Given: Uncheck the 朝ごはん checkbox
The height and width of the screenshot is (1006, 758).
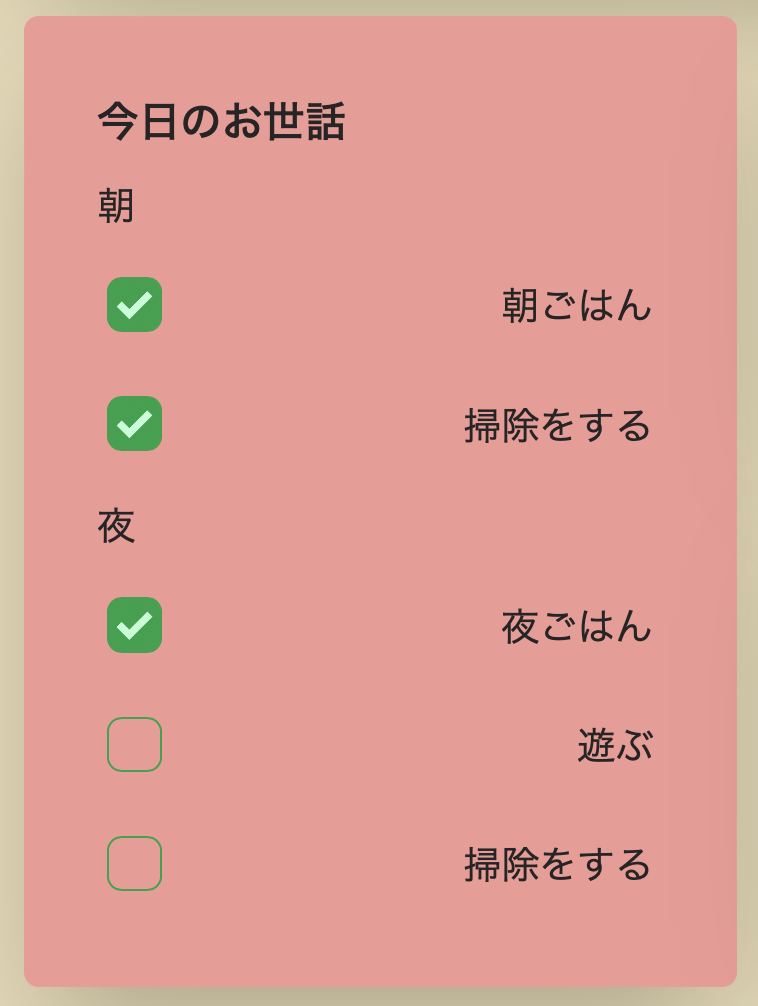Looking at the screenshot, I should [x=134, y=304].
